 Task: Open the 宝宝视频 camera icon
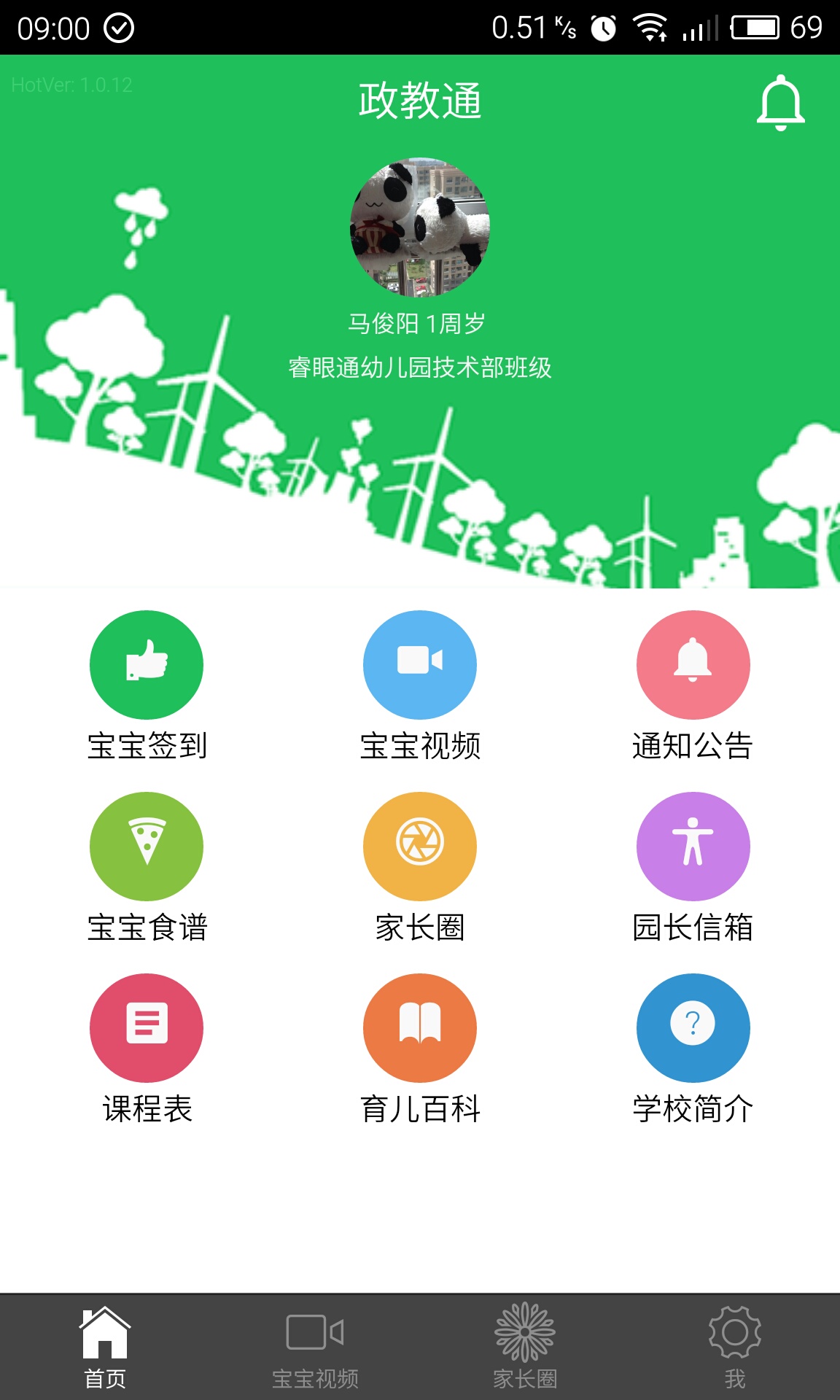point(419,664)
